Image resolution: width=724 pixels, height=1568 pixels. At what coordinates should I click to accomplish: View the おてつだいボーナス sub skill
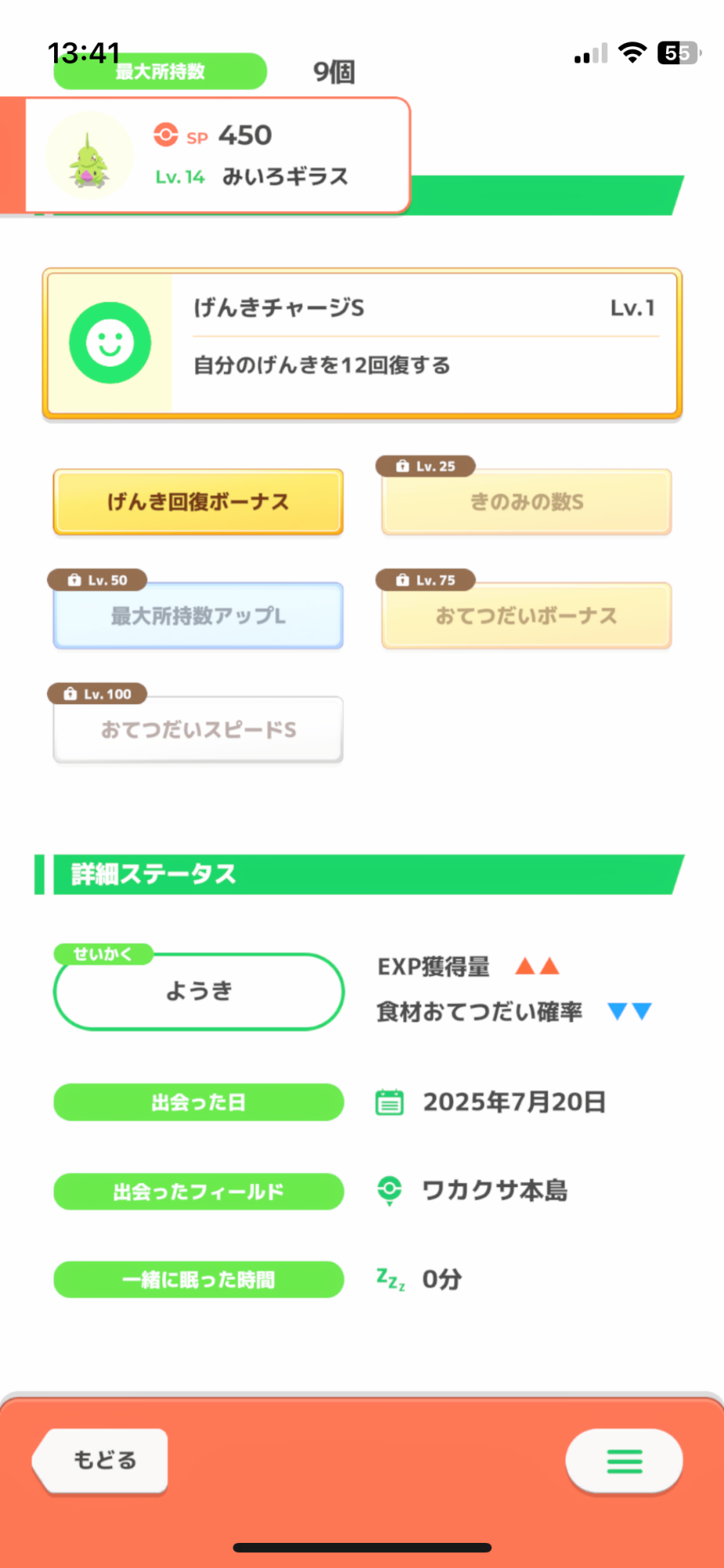(527, 616)
